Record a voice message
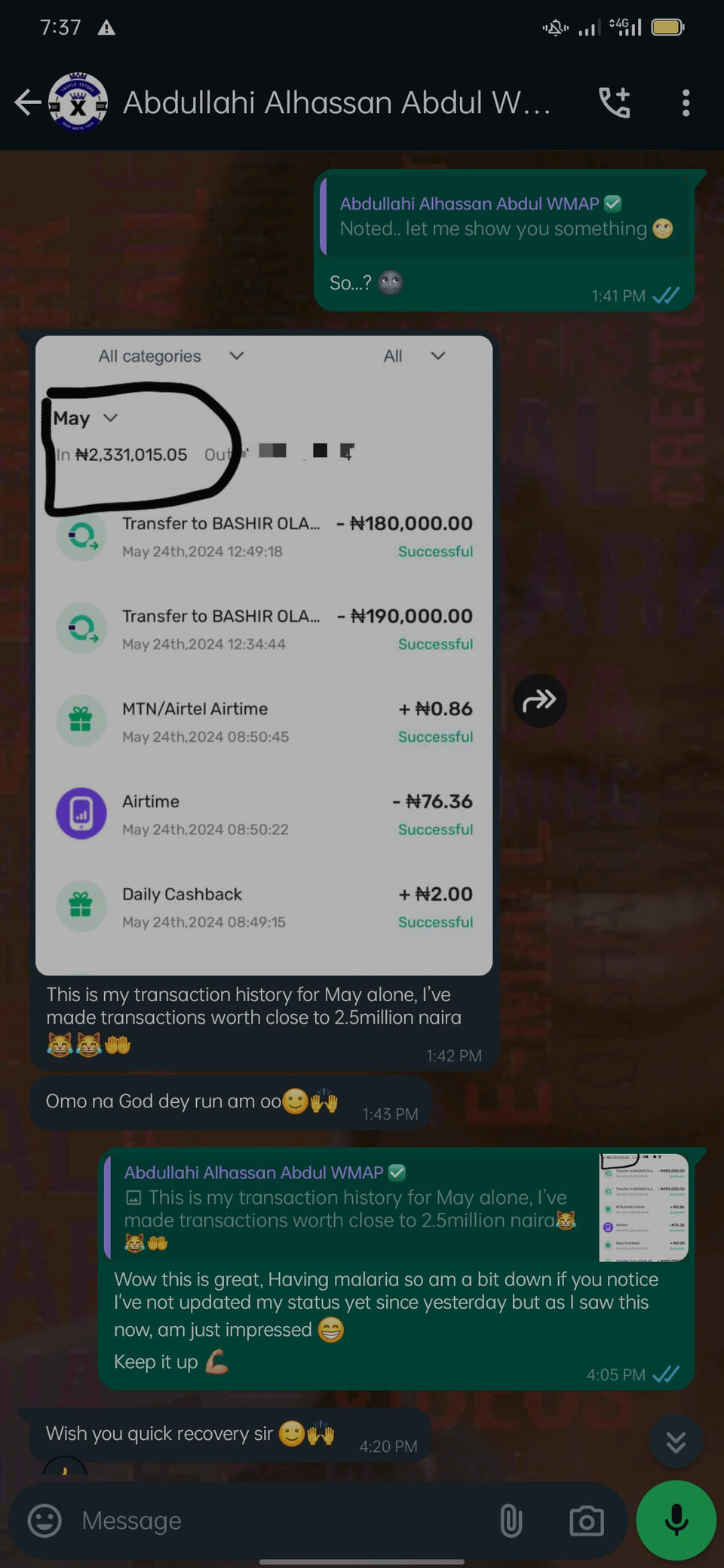Image resolution: width=724 pixels, height=1568 pixels. click(x=676, y=1521)
